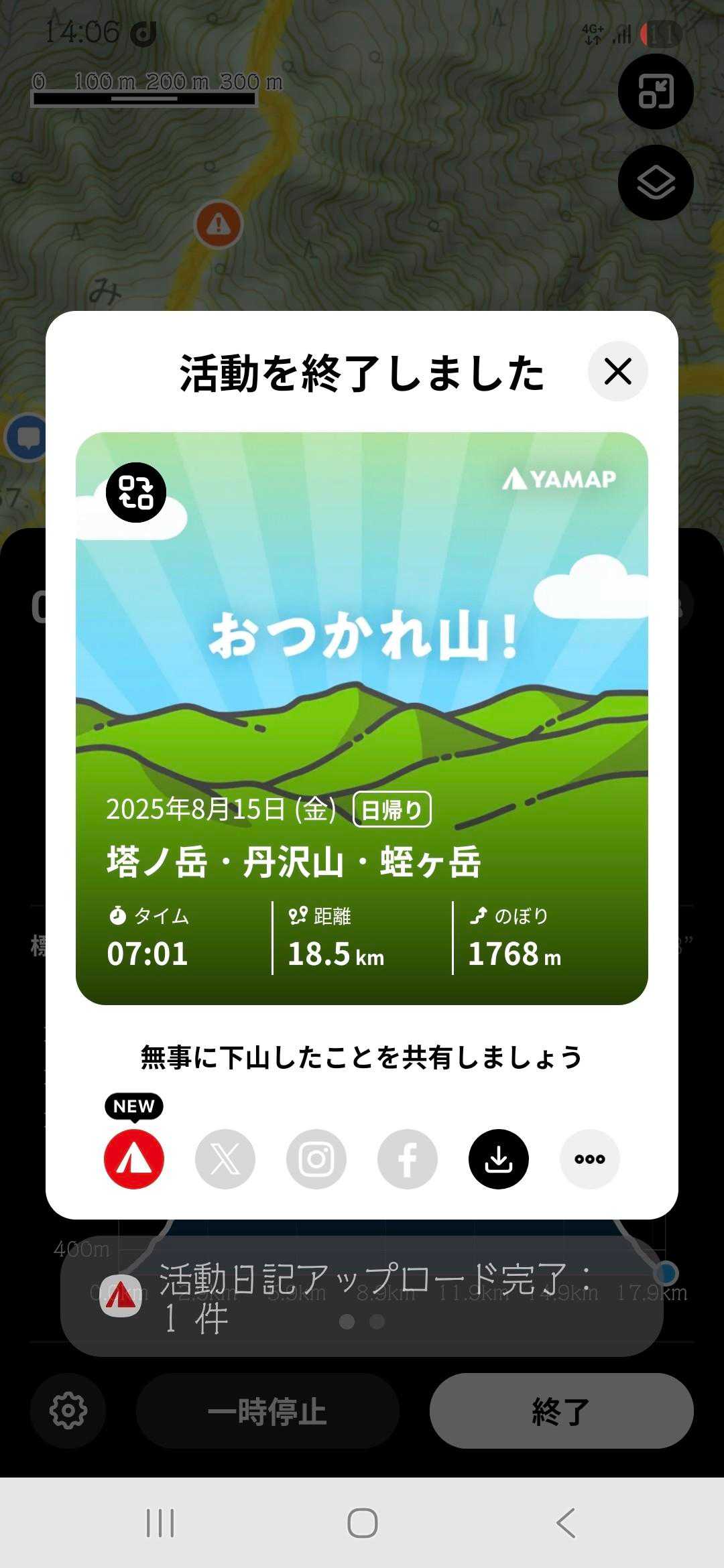The height and width of the screenshot is (1568, 724).
Task: Open more sharing options
Action: click(590, 1159)
